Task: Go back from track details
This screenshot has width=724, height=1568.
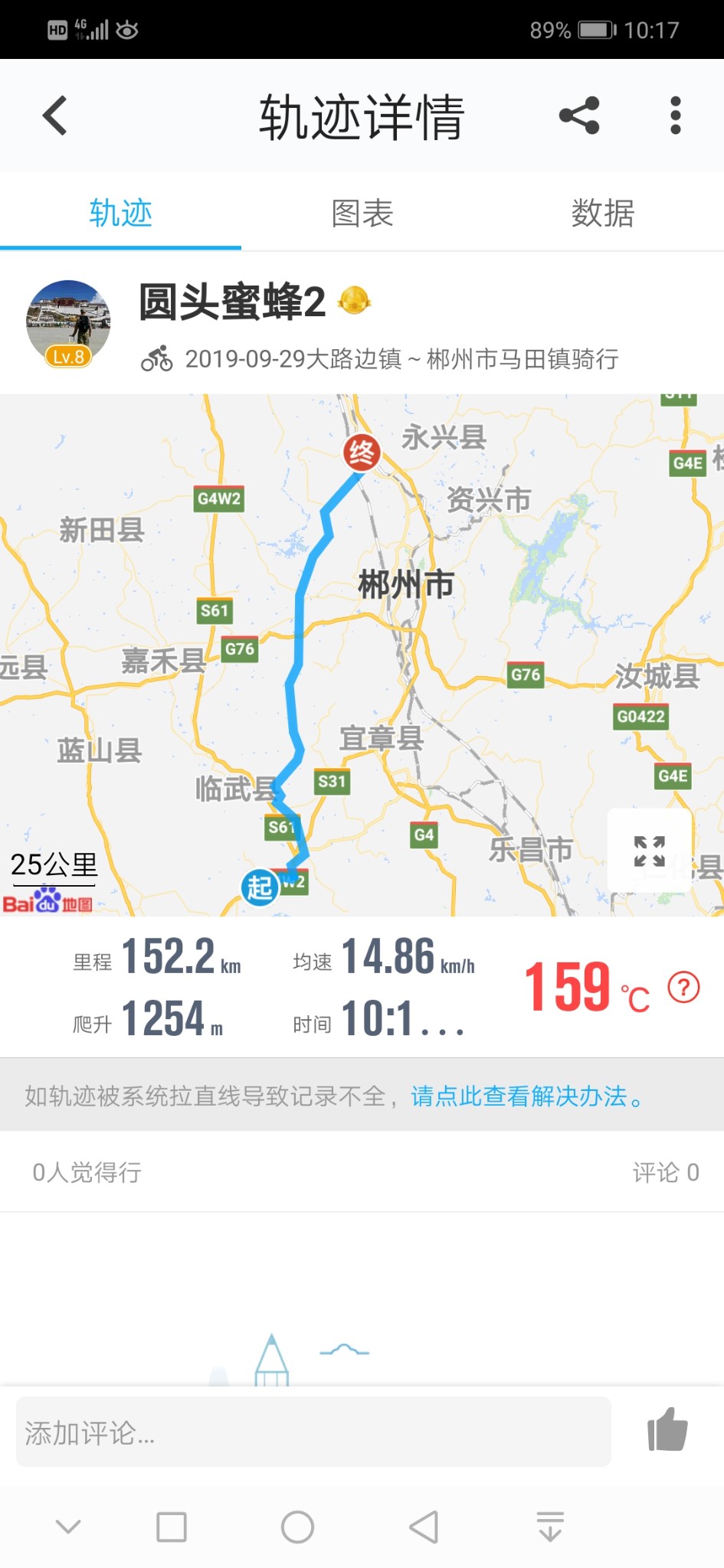Action: 55,116
